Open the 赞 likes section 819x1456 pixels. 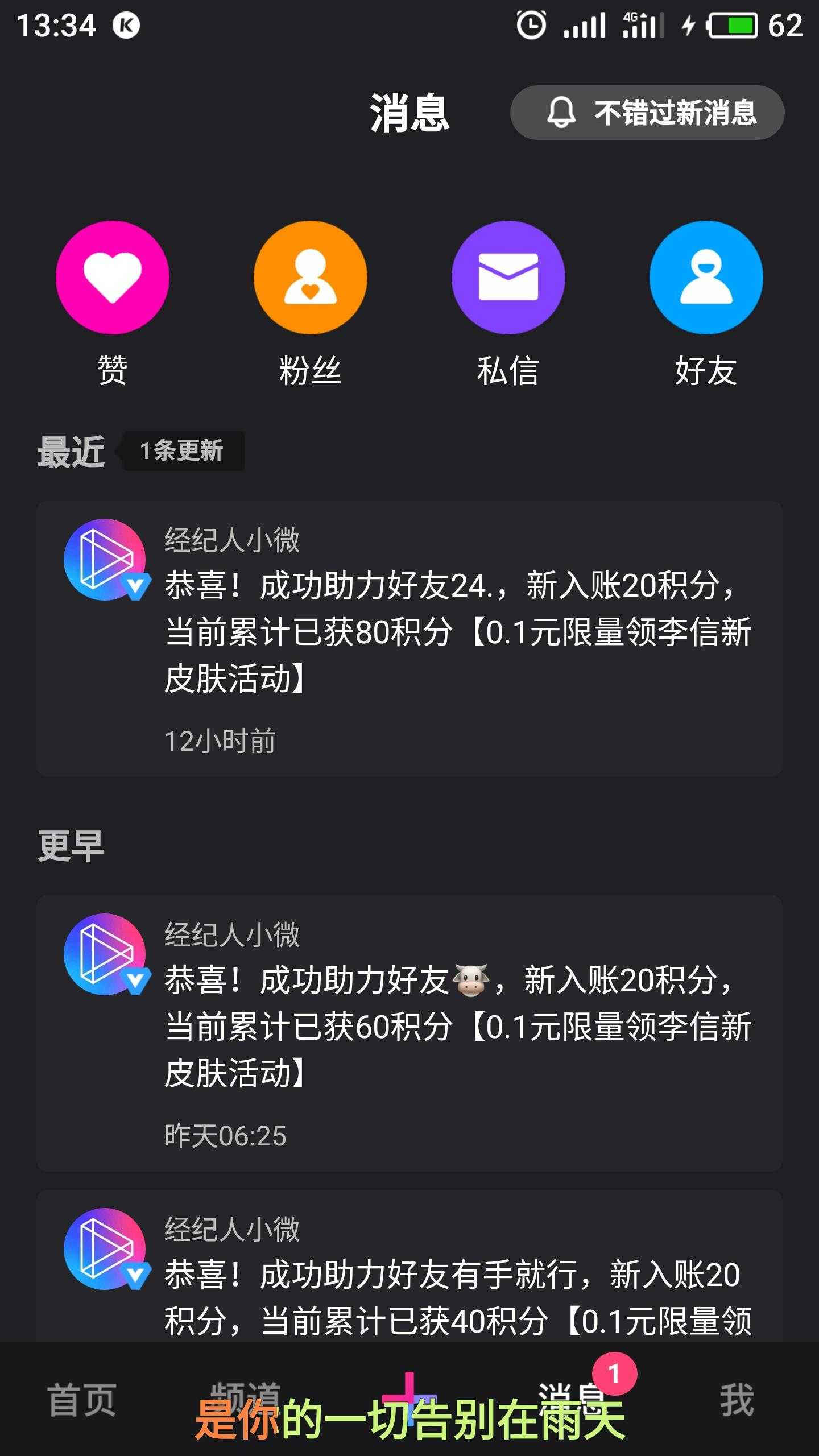point(112,278)
